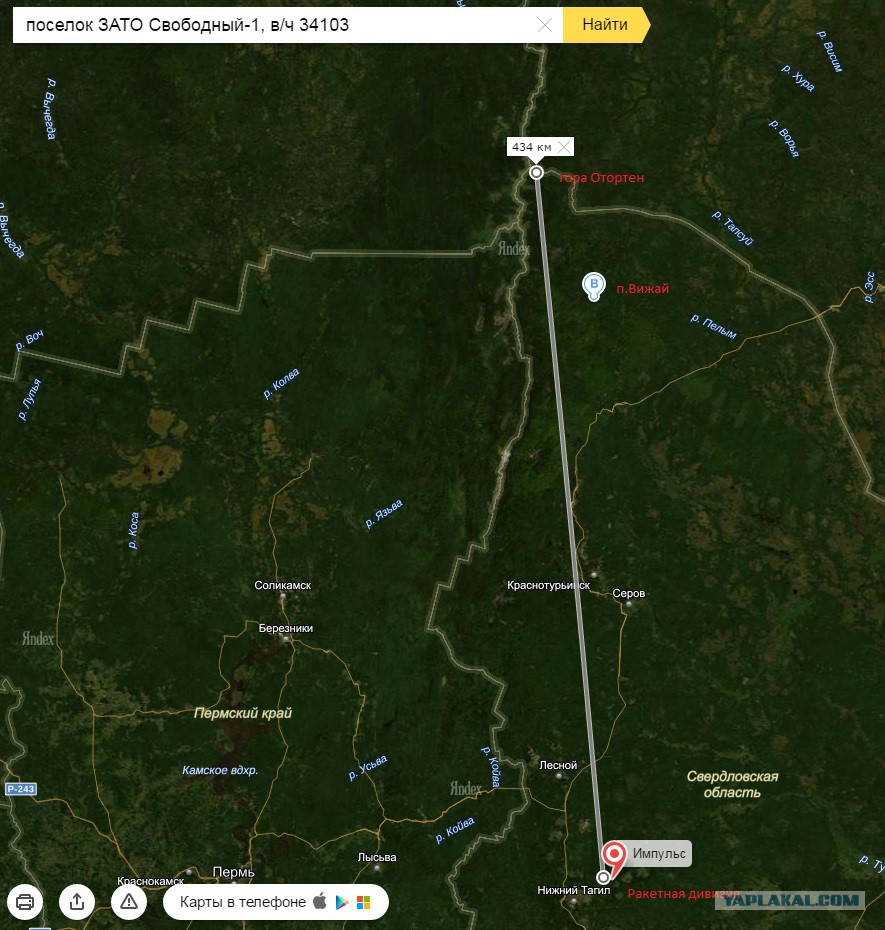Open the Карты в телефоне banner
Image resolution: width=885 pixels, height=930 pixels.
point(275,902)
